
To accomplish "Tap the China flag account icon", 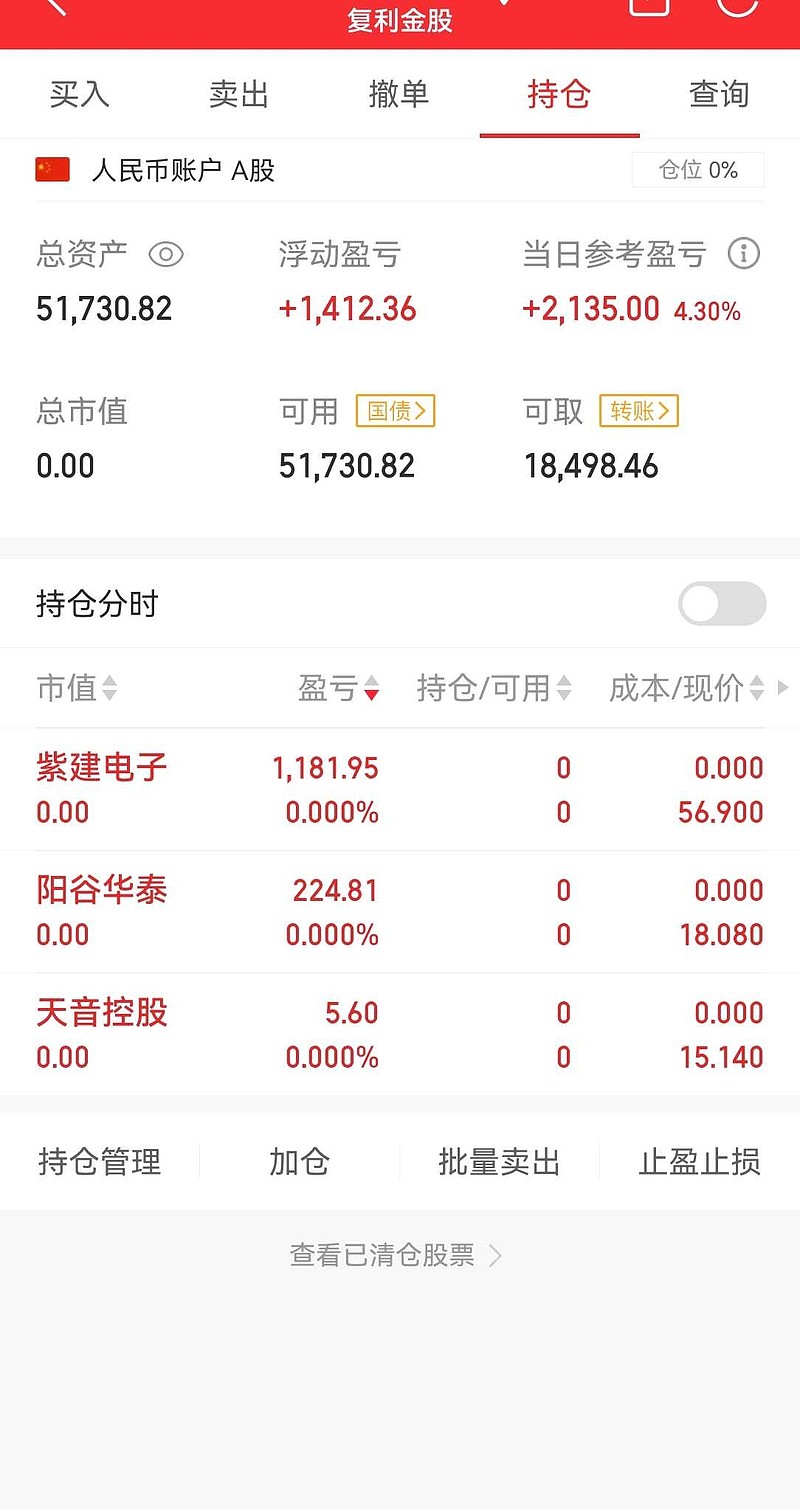I will [51, 169].
